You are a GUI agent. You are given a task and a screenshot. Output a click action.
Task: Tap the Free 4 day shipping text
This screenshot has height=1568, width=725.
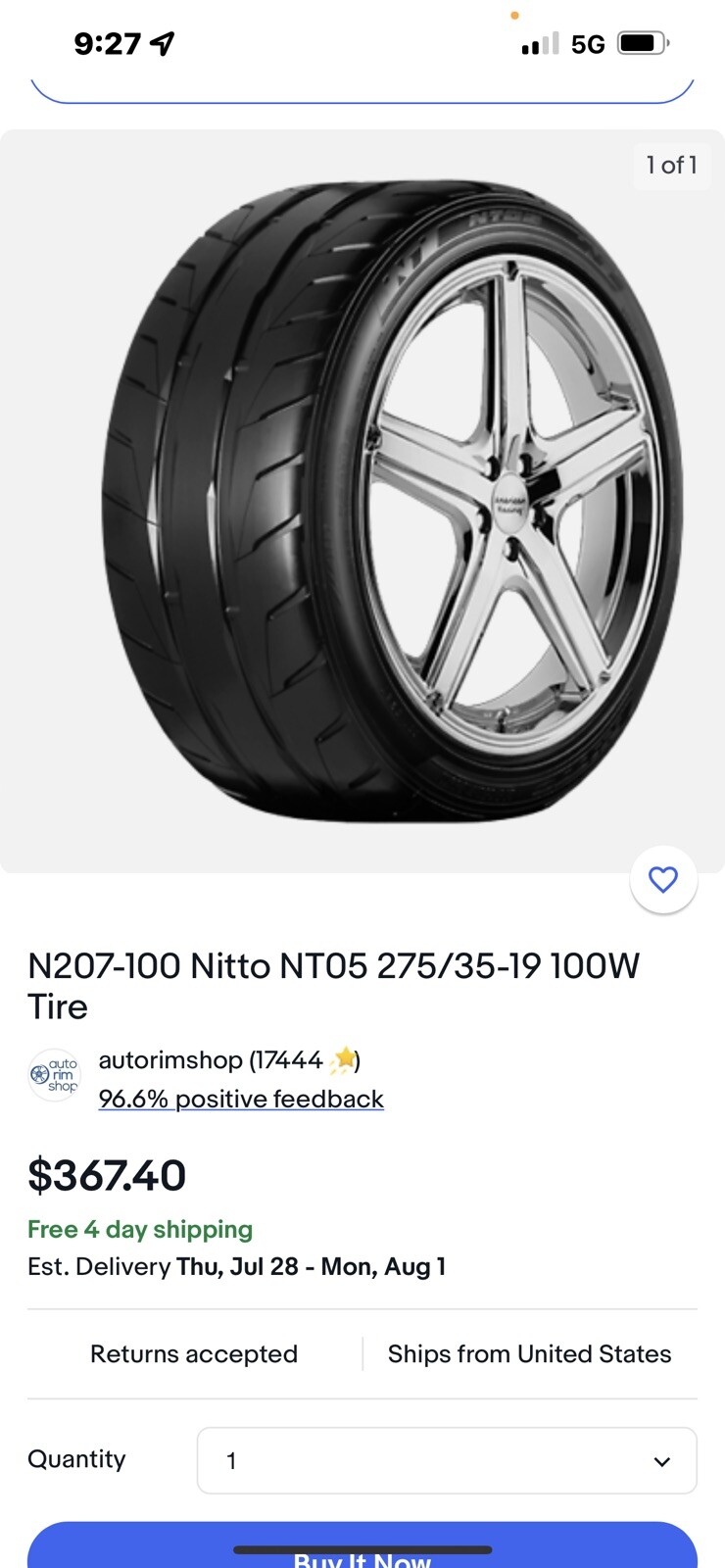139,1229
